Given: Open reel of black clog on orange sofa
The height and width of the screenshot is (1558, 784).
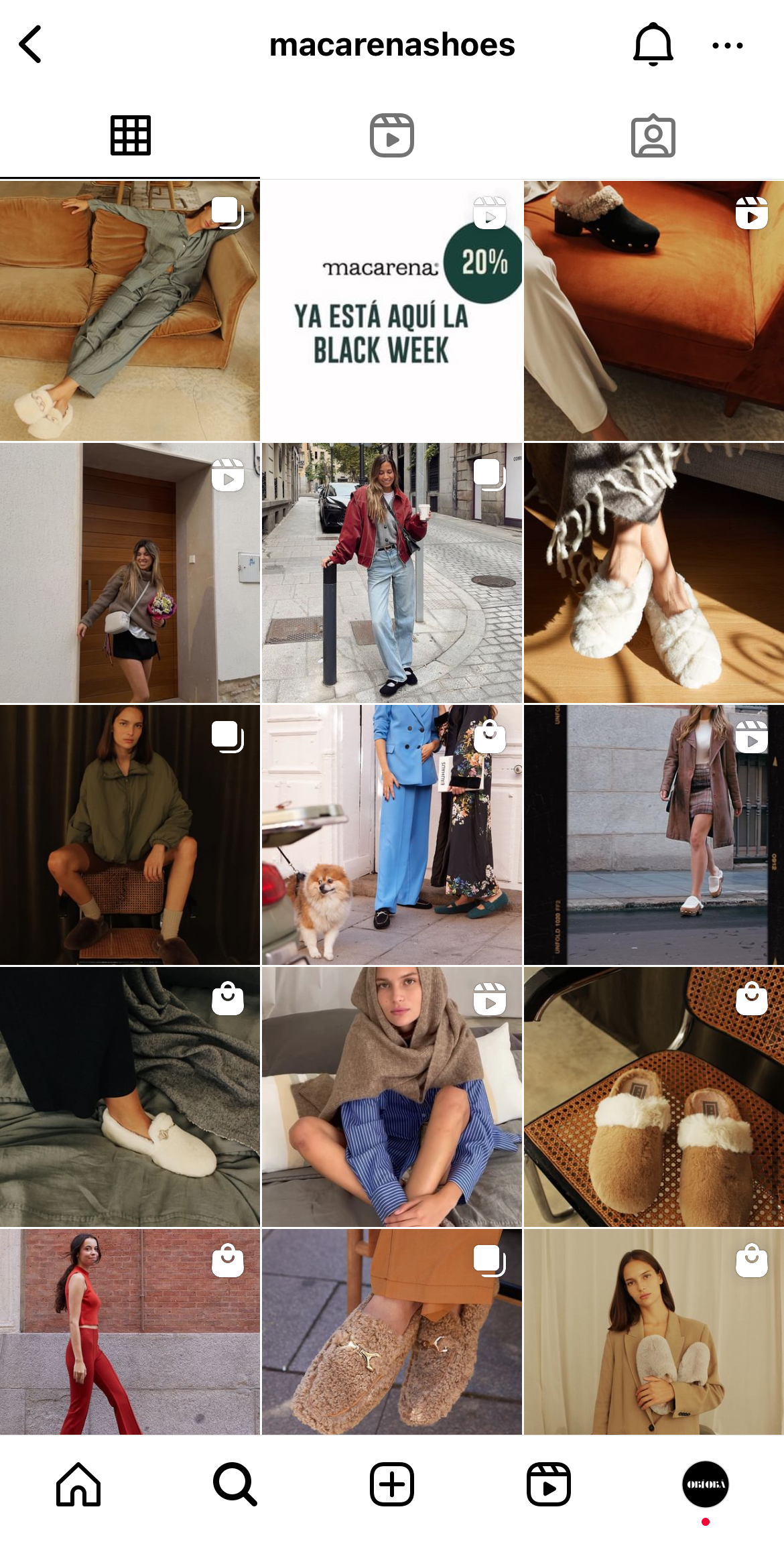Looking at the screenshot, I should pyautogui.click(x=653, y=311).
